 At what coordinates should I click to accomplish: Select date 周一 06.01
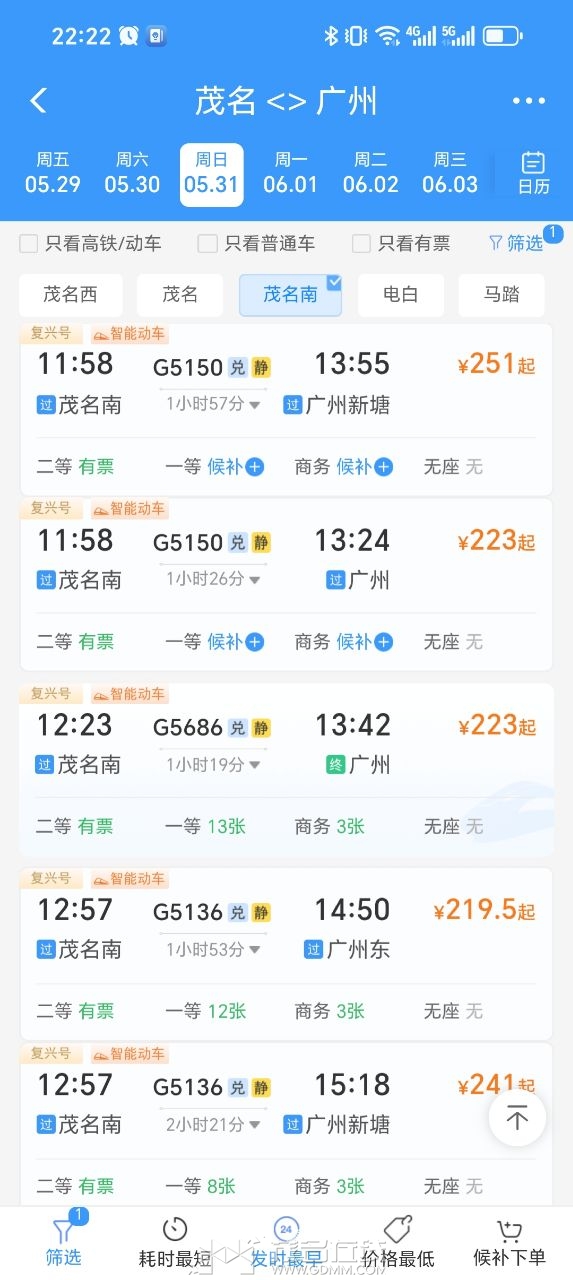(x=291, y=174)
